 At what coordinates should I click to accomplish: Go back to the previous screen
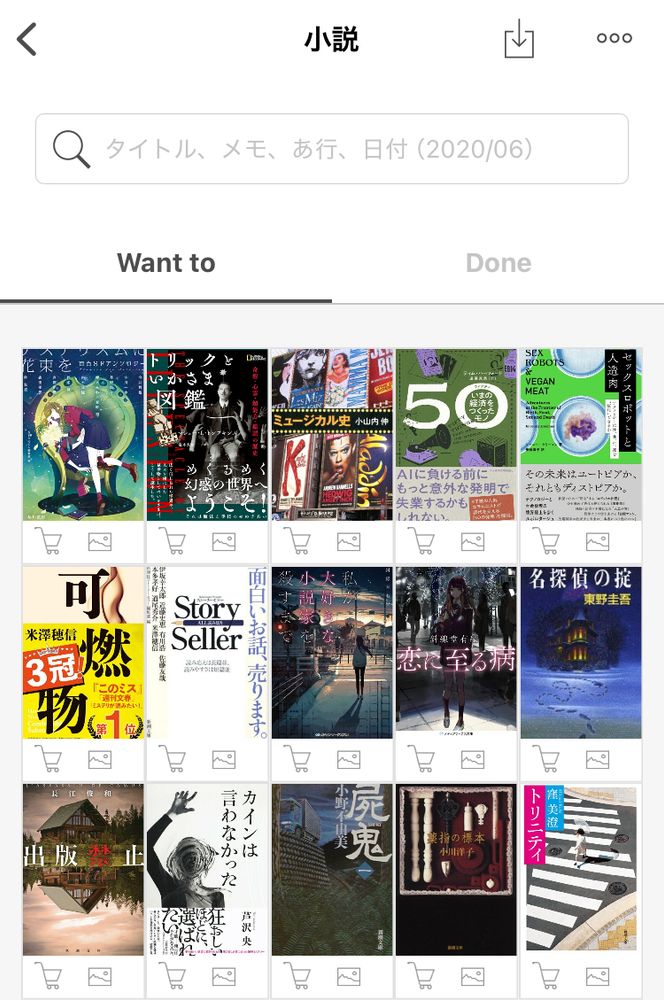coord(27,39)
